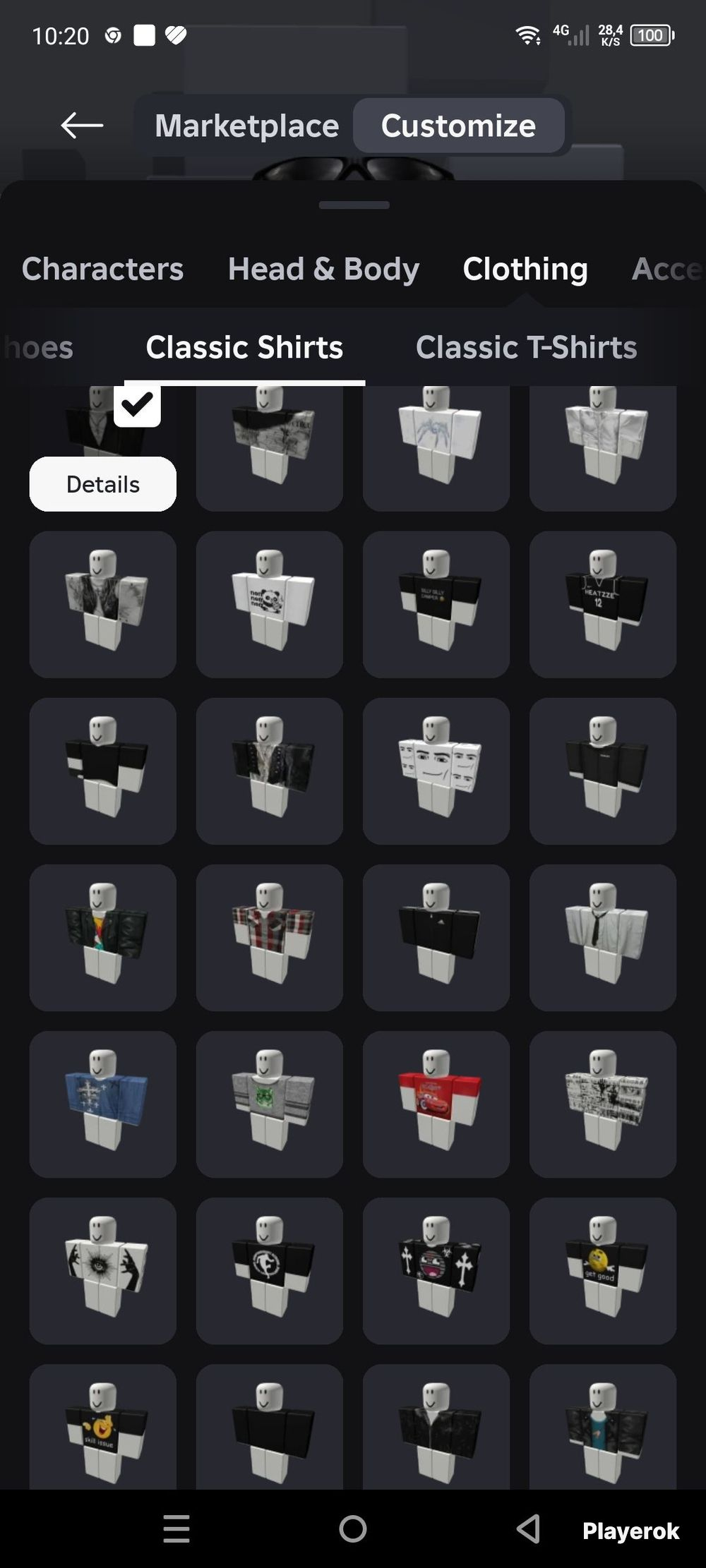
Task: Pick the black shirt with white crosses
Action: (436, 1271)
